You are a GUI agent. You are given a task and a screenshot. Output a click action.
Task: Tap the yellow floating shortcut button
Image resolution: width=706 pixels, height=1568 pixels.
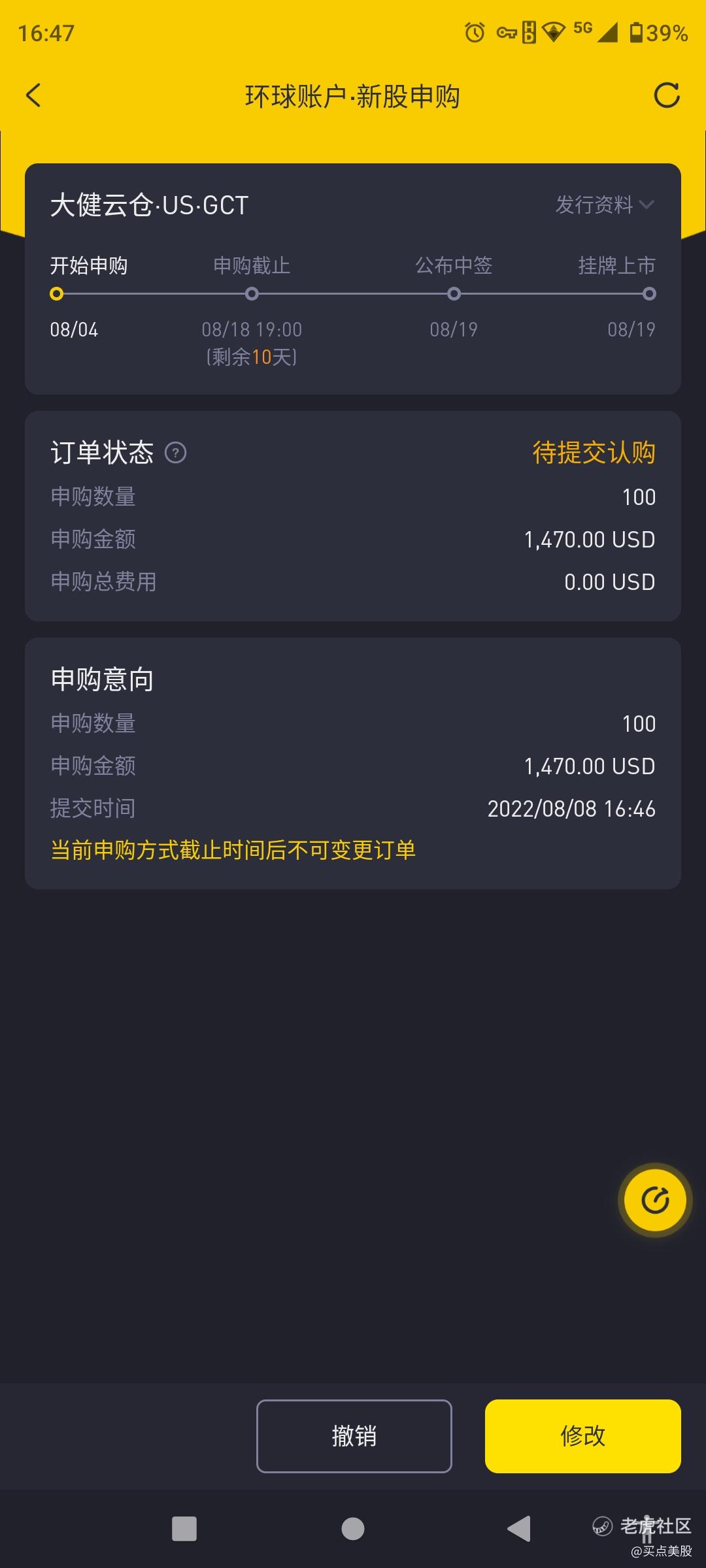654,1200
